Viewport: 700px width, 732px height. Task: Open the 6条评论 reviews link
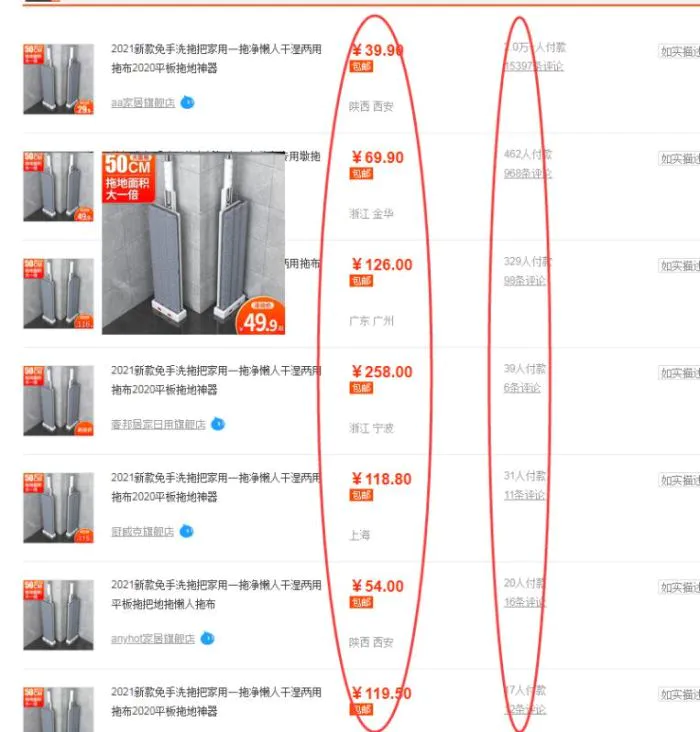[x=521, y=388]
